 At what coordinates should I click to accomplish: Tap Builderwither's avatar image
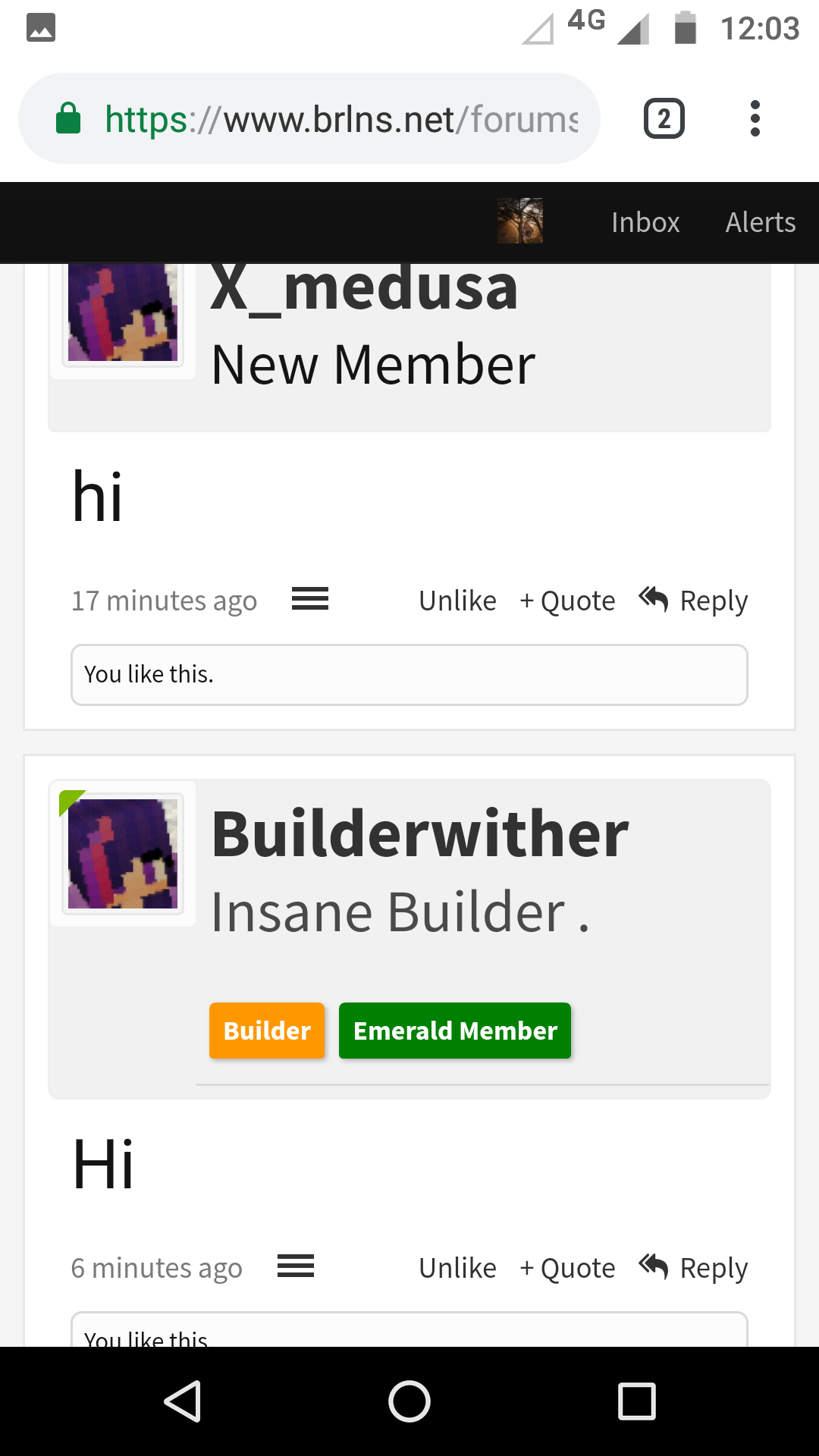[x=123, y=854]
